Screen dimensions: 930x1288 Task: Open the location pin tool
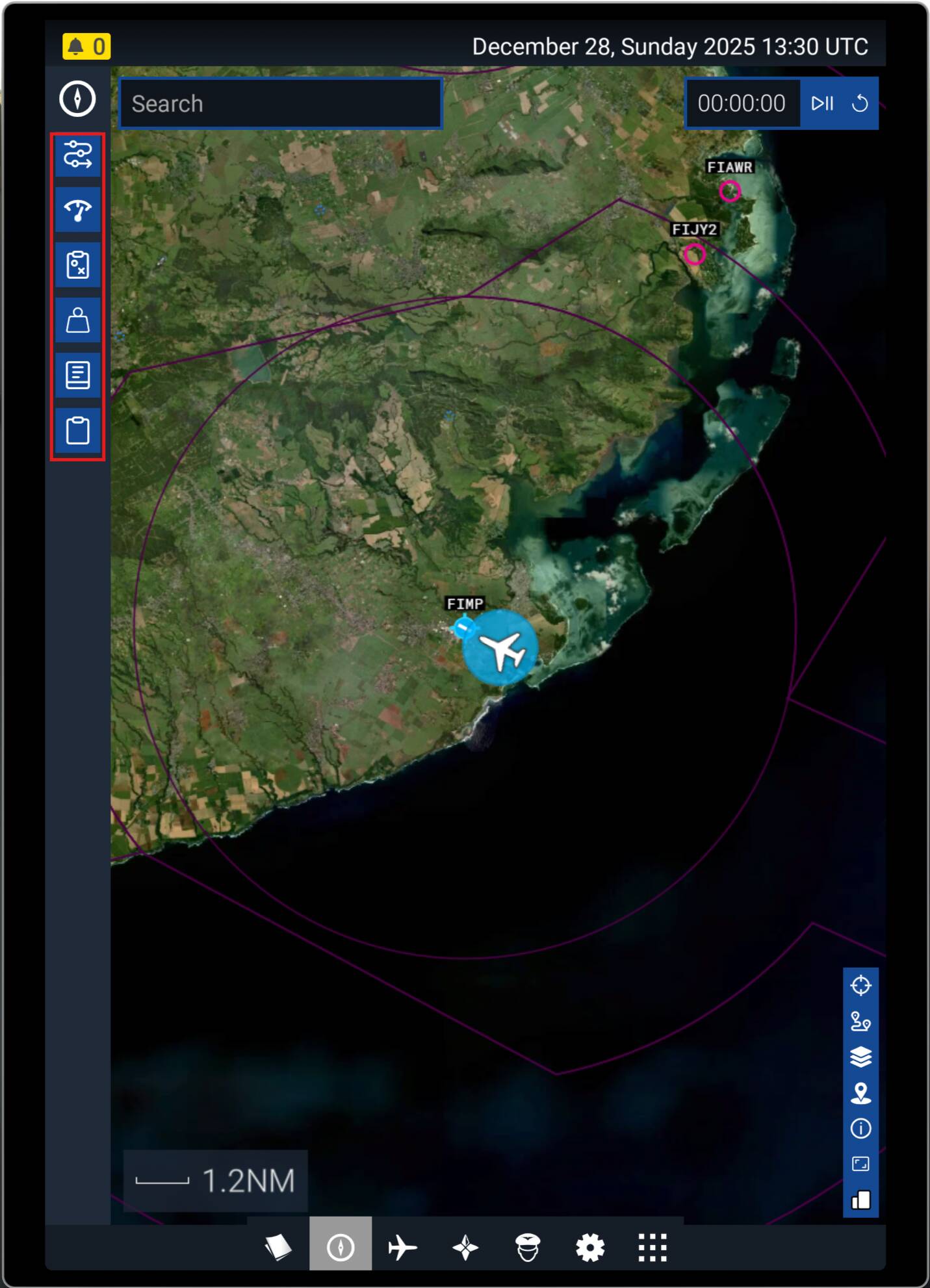click(x=860, y=1093)
